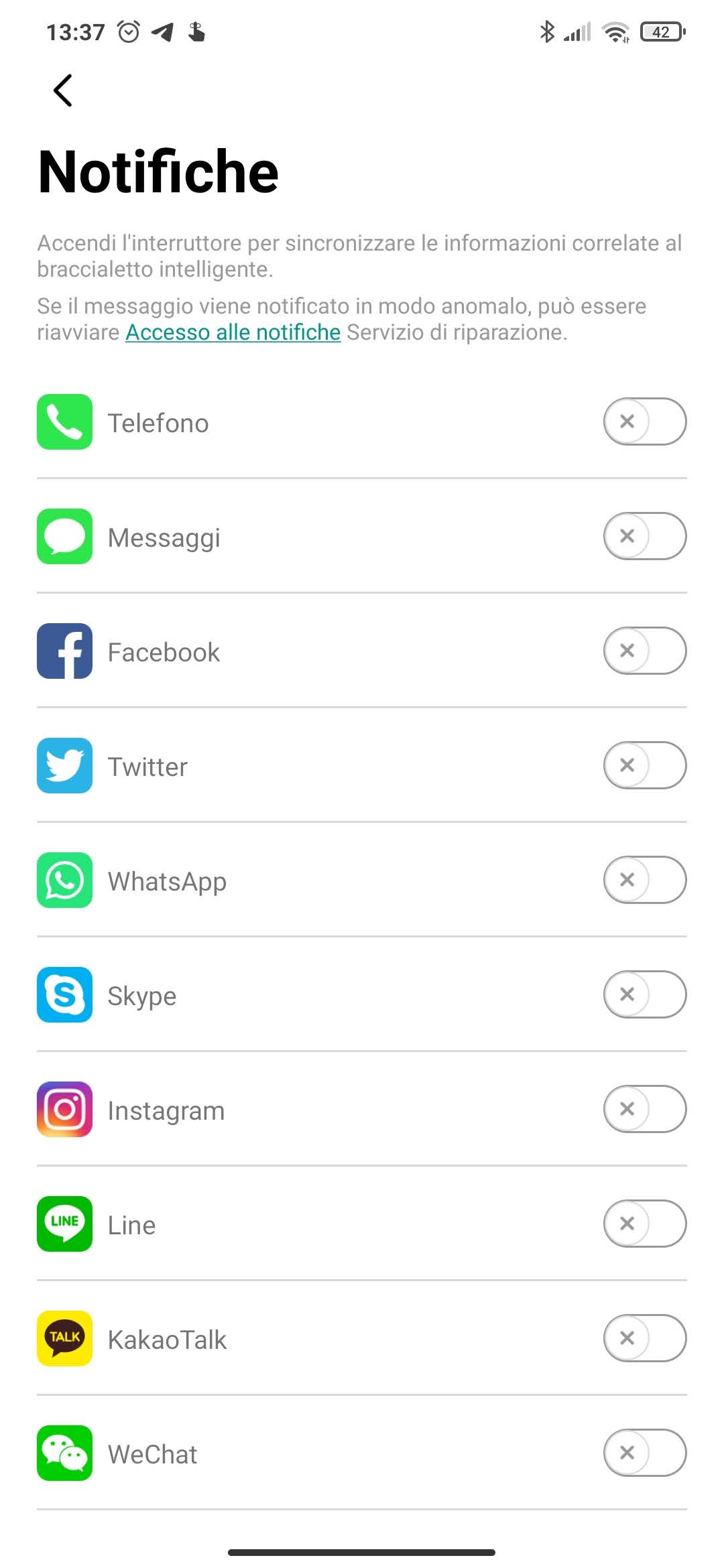Switch on Twitter notifications
This screenshot has height=1568, width=724.
point(644,765)
